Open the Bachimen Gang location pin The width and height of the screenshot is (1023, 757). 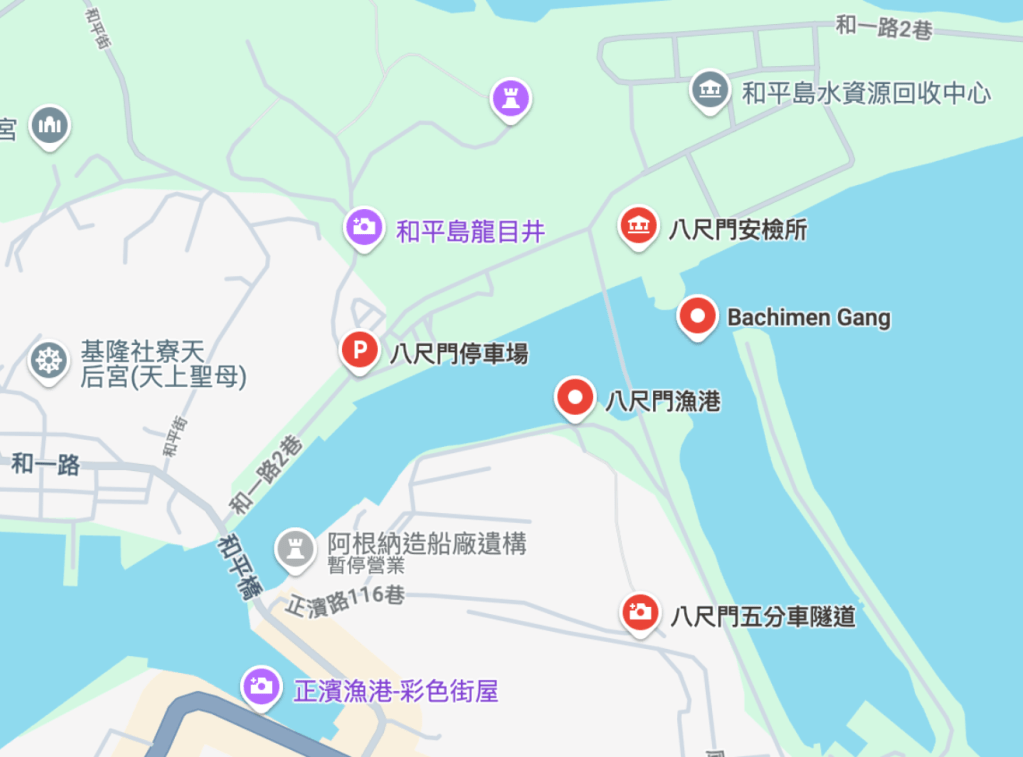pos(698,317)
